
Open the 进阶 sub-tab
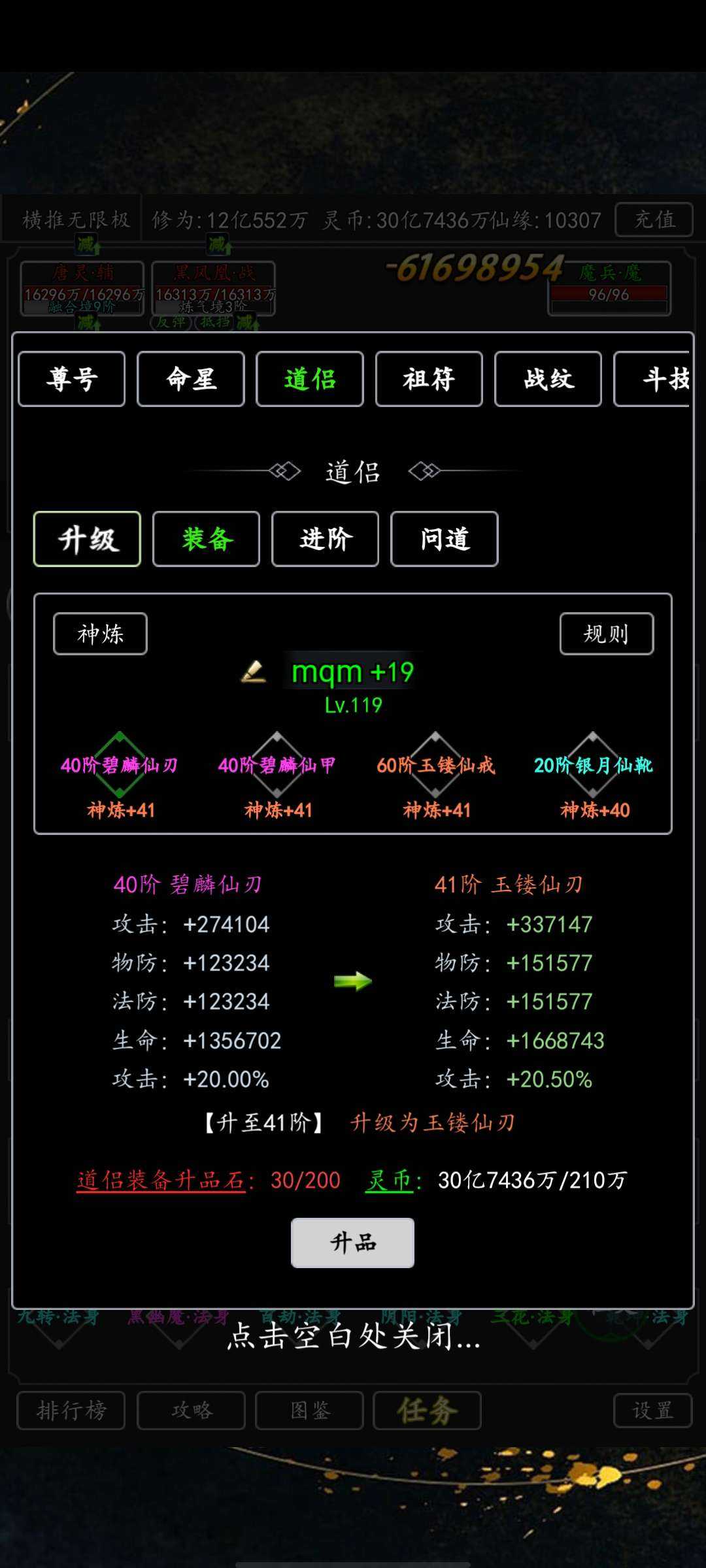point(325,539)
